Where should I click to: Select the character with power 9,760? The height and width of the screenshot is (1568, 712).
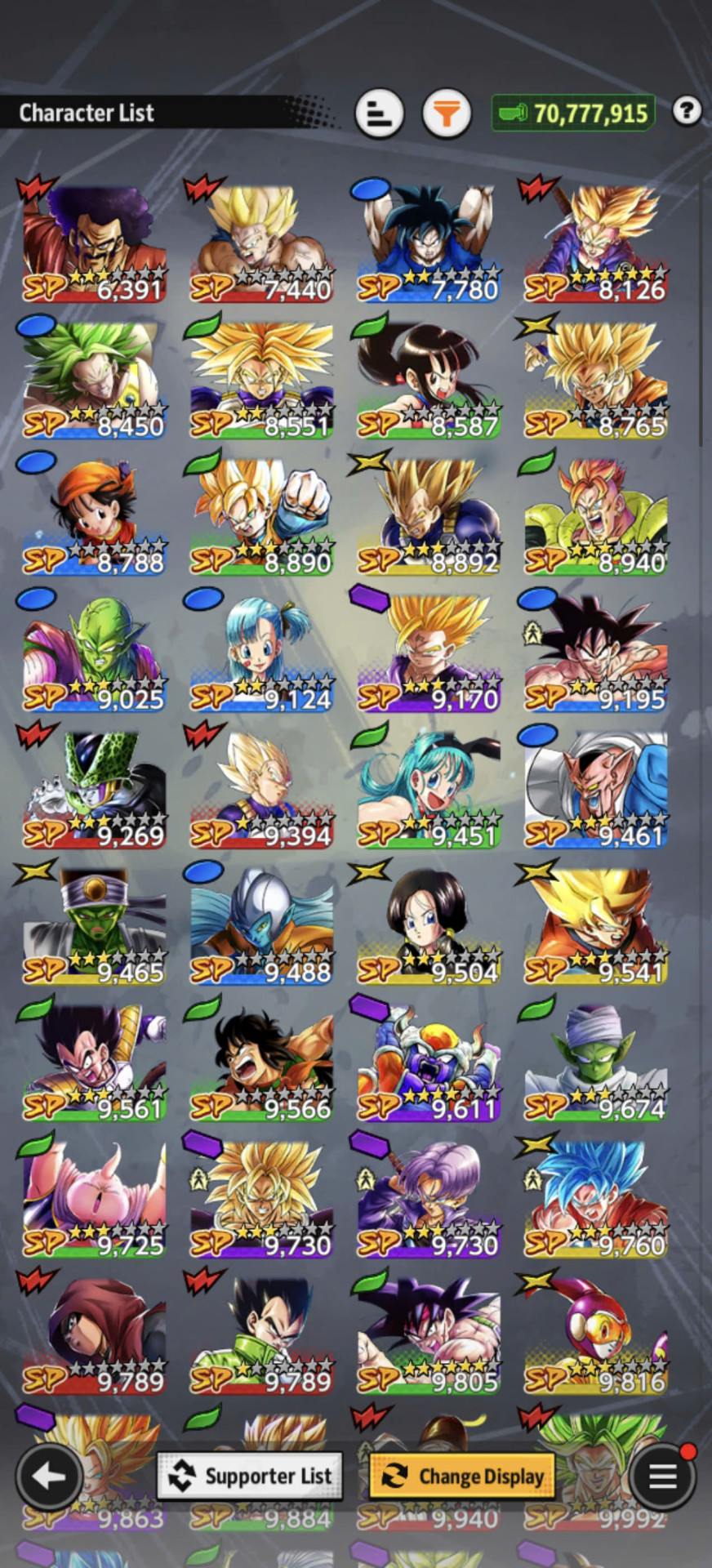coord(596,1198)
